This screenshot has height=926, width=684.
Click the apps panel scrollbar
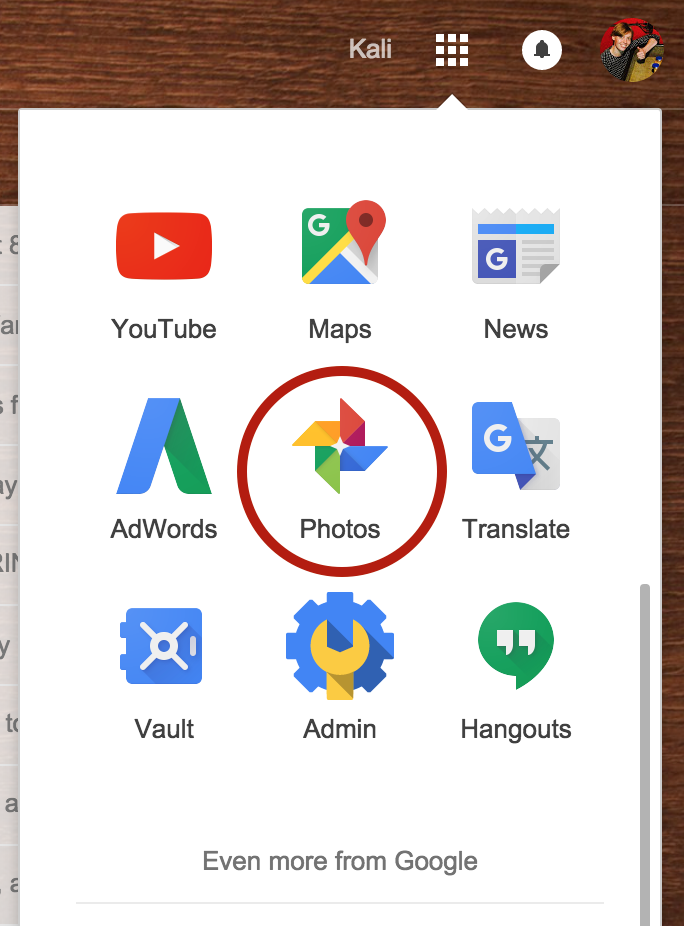[644, 755]
